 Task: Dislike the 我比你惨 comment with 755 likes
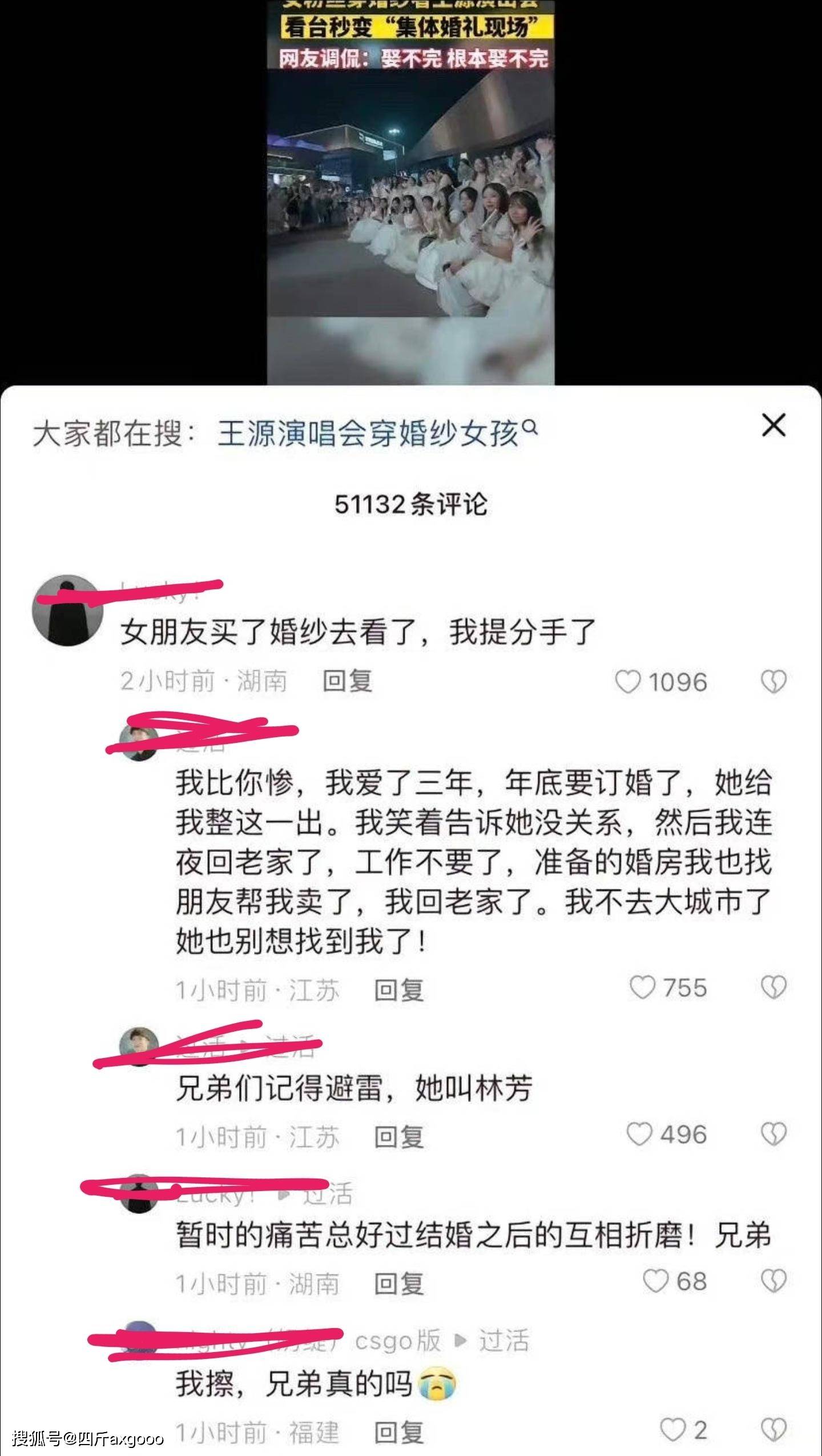(773, 987)
